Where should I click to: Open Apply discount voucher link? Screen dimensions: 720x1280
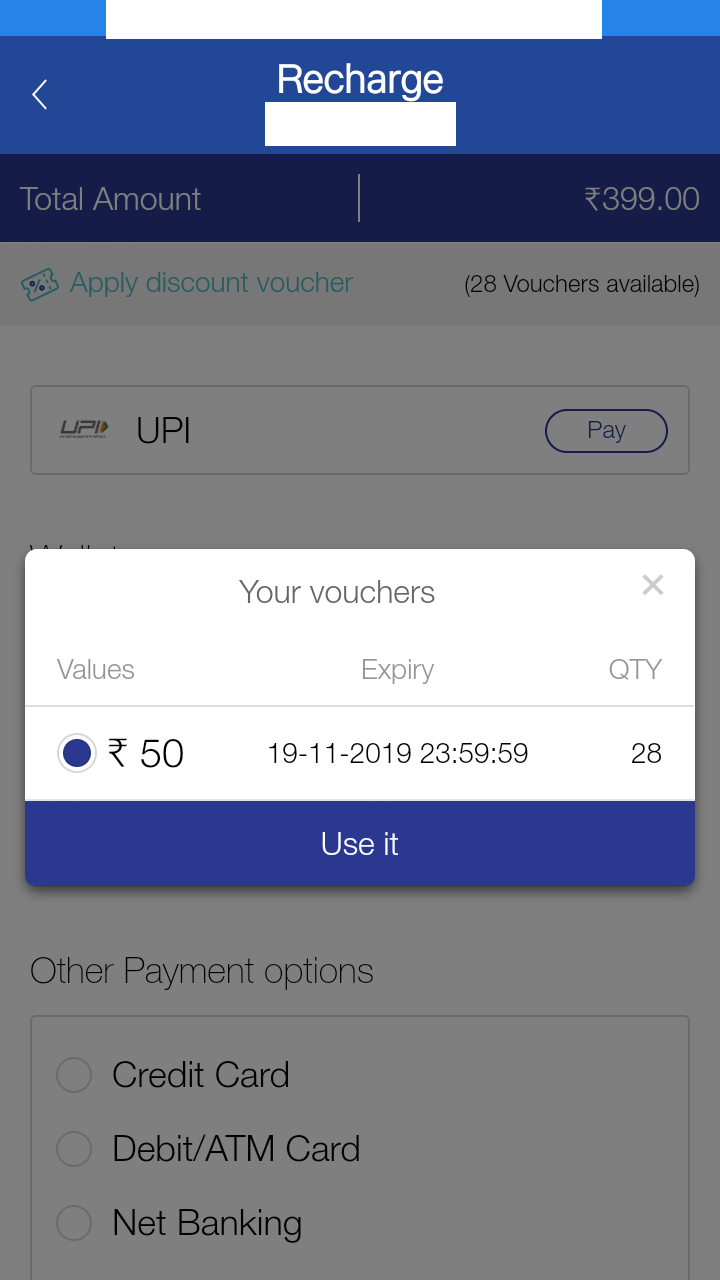click(210, 283)
